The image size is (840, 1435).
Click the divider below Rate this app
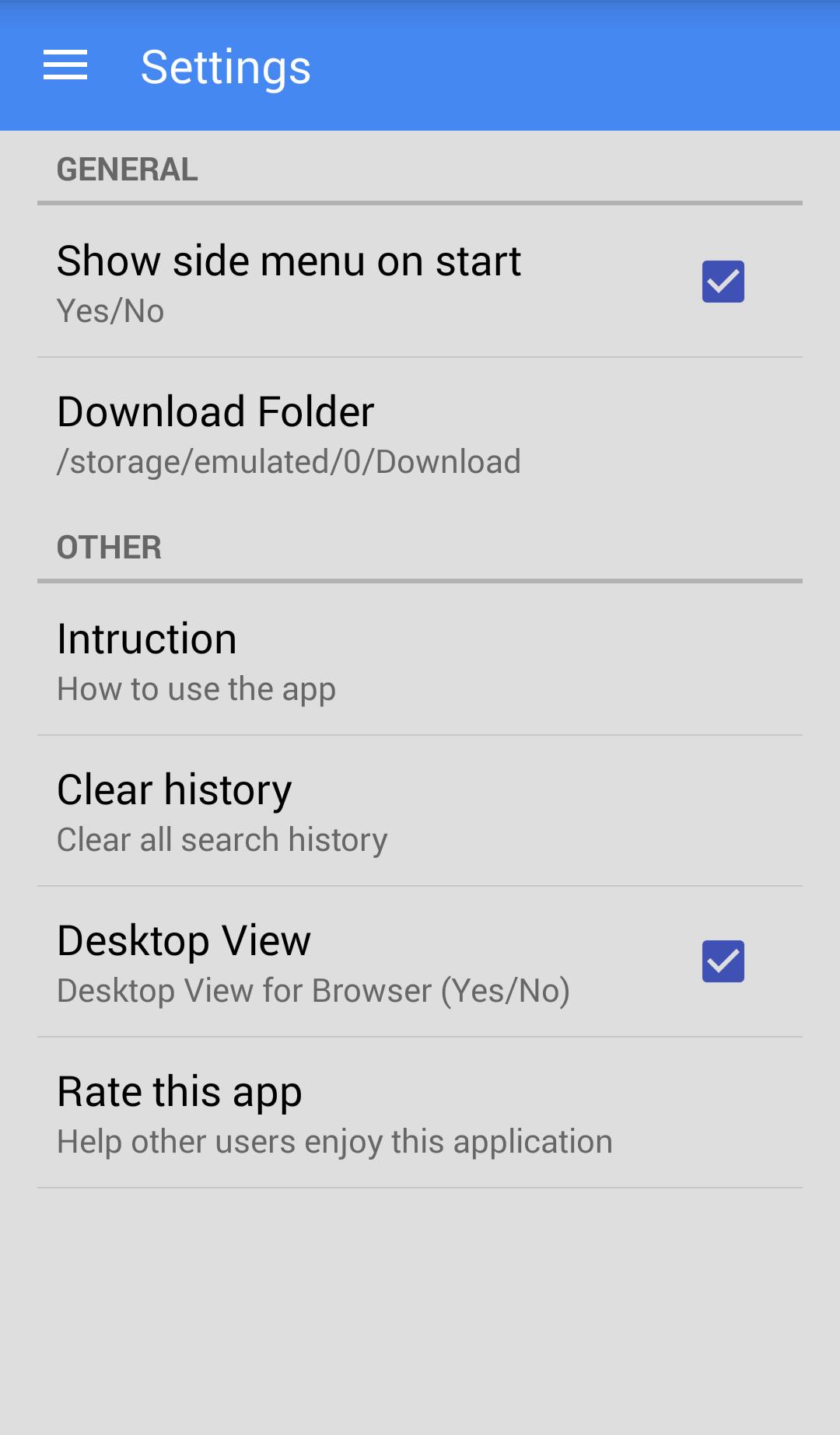(420, 1185)
